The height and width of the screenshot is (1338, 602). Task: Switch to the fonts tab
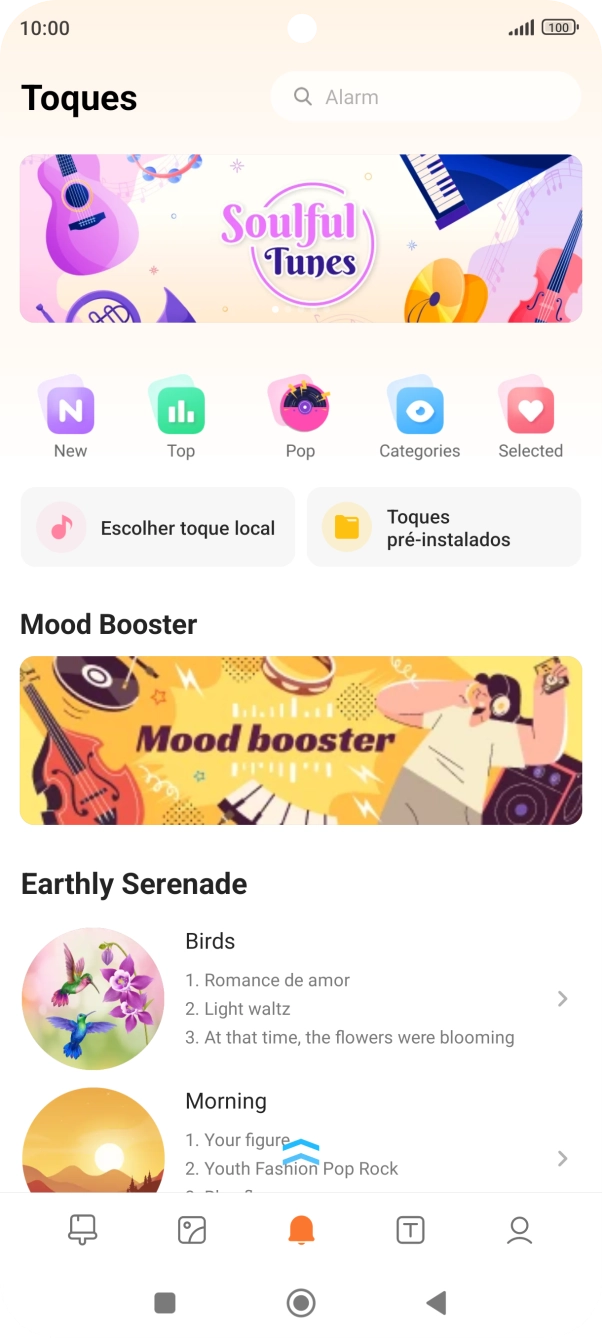click(410, 1229)
